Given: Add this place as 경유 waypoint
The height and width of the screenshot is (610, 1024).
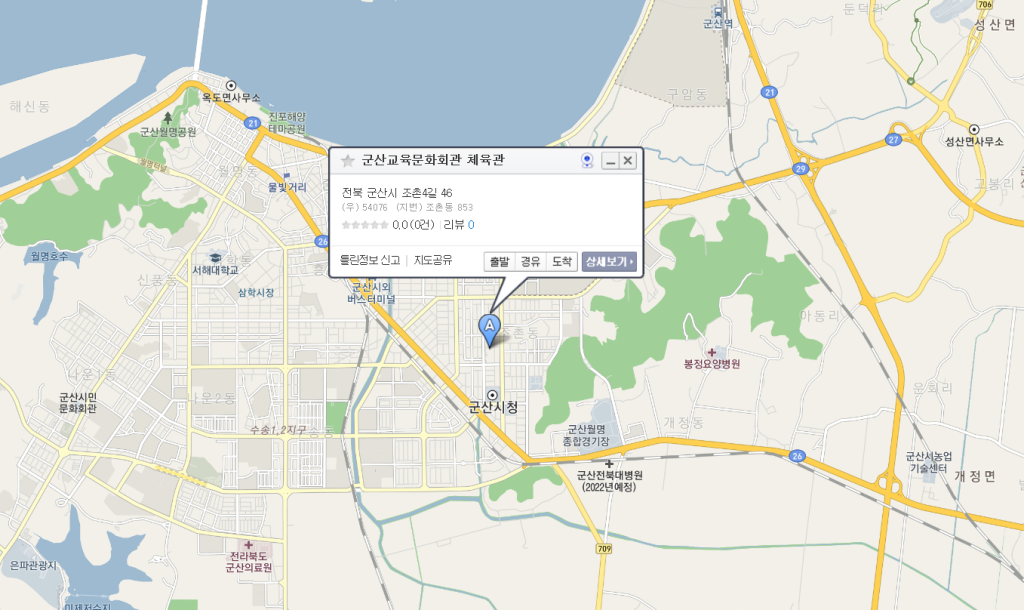Looking at the screenshot, I should pos(530,261).
